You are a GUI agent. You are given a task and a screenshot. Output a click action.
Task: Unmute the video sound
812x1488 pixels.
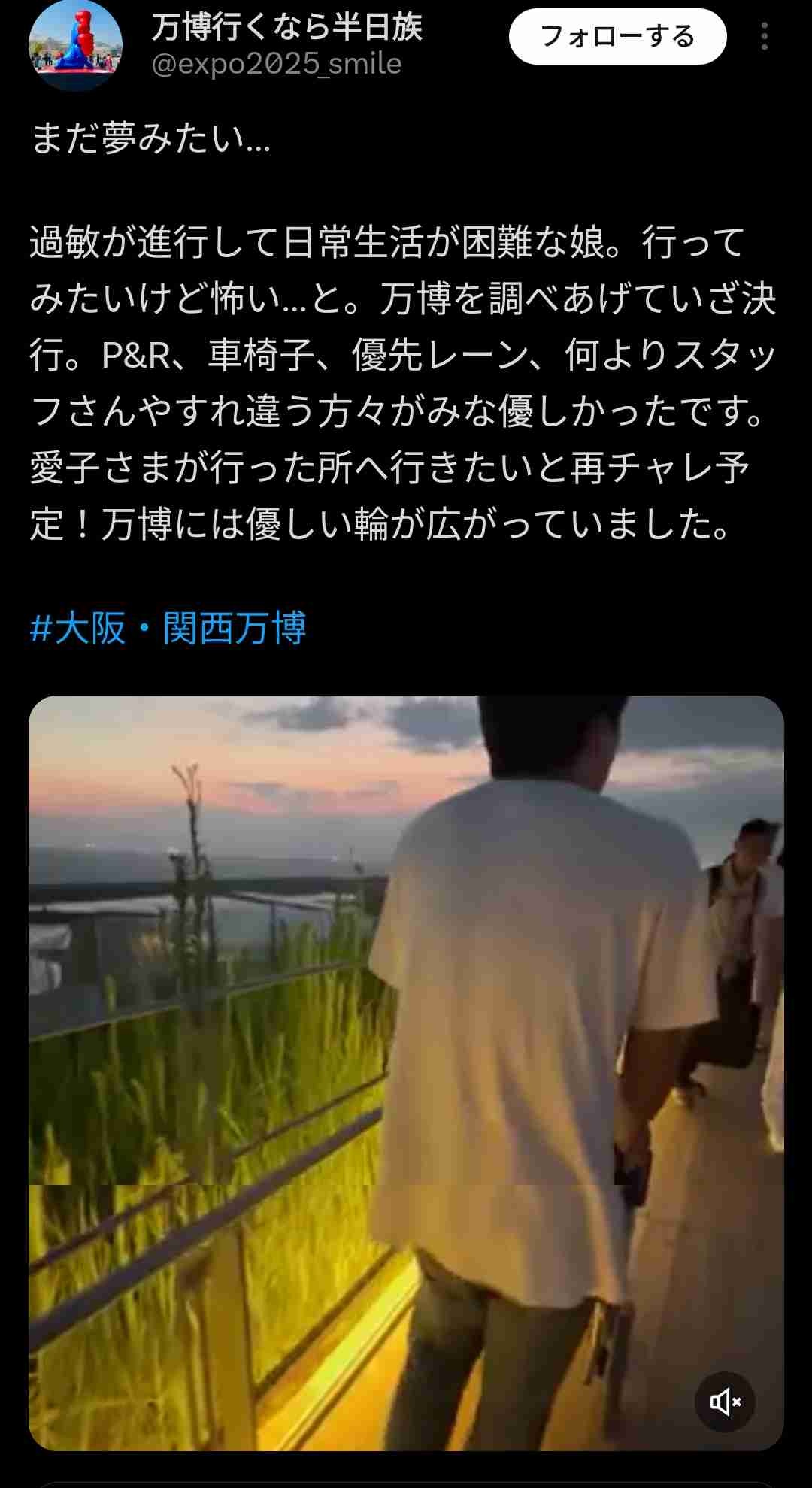click(725, 1402)
